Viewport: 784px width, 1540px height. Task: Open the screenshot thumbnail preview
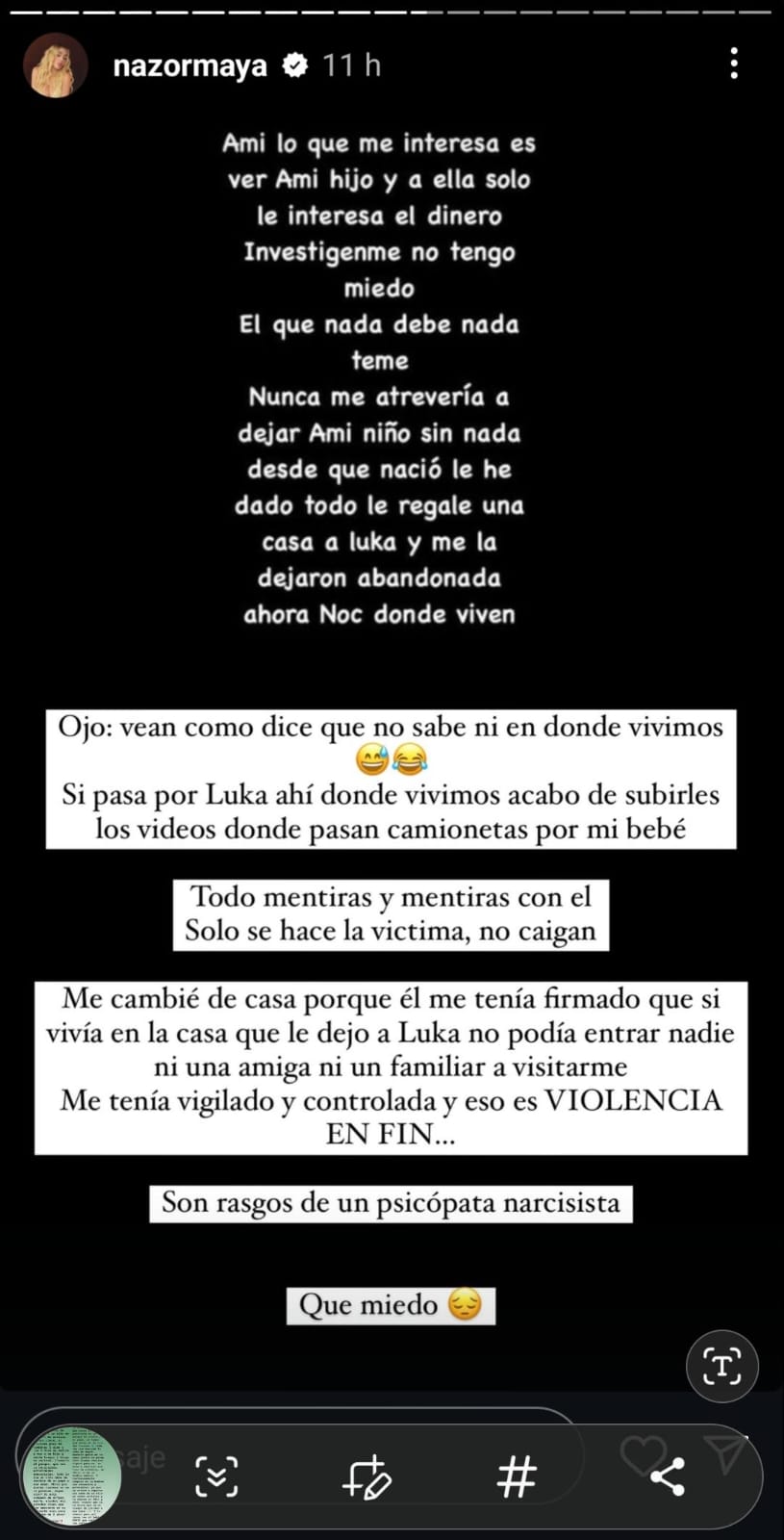(x=71, y=1476)
